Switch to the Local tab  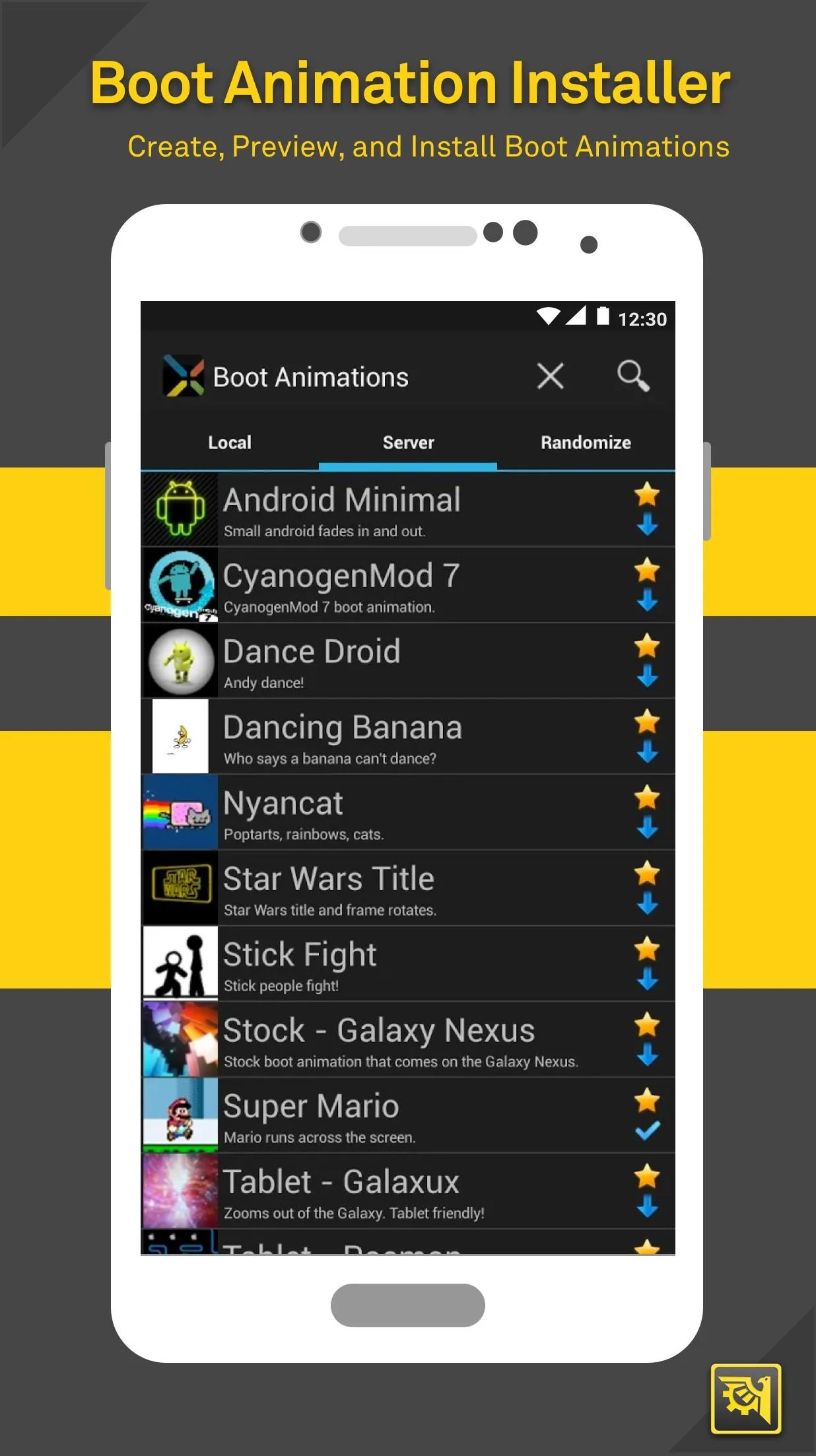click(229, 442)
